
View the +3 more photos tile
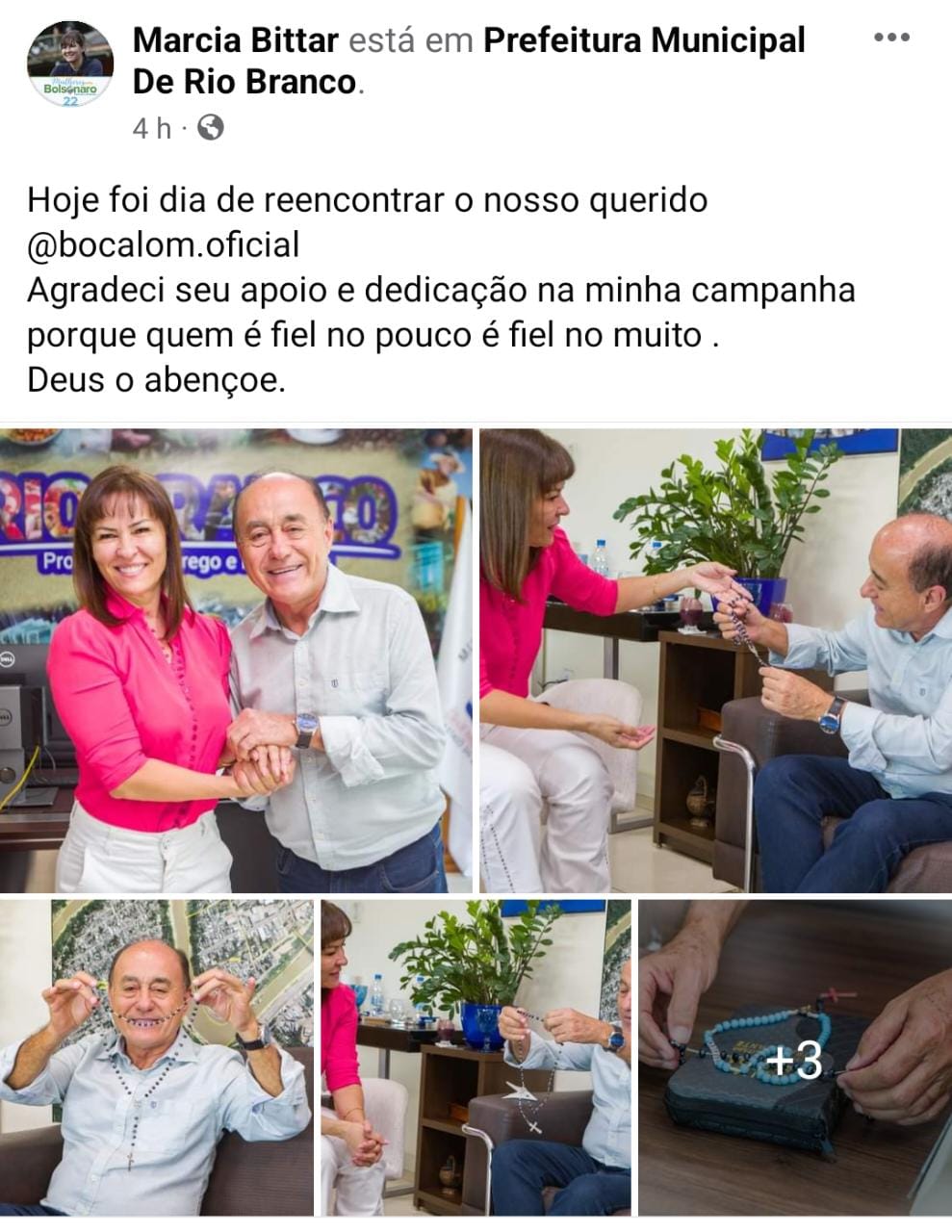coord(795,1059)
